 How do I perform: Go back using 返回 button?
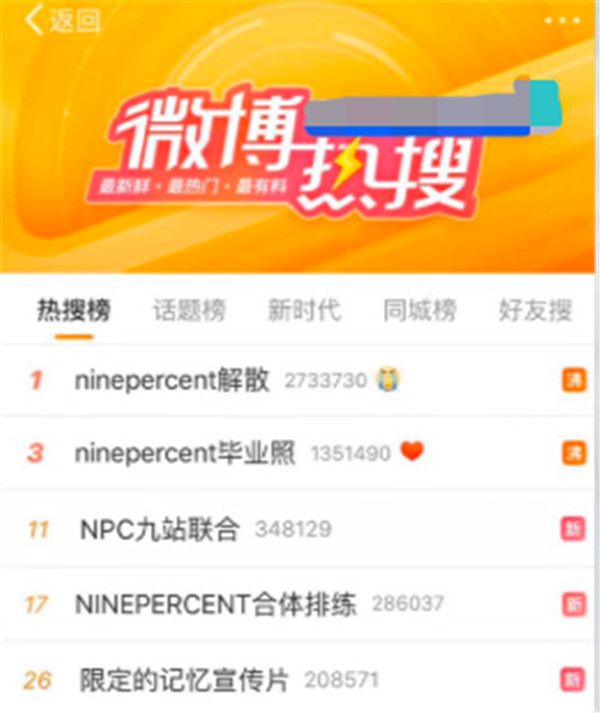pos(62,21)
